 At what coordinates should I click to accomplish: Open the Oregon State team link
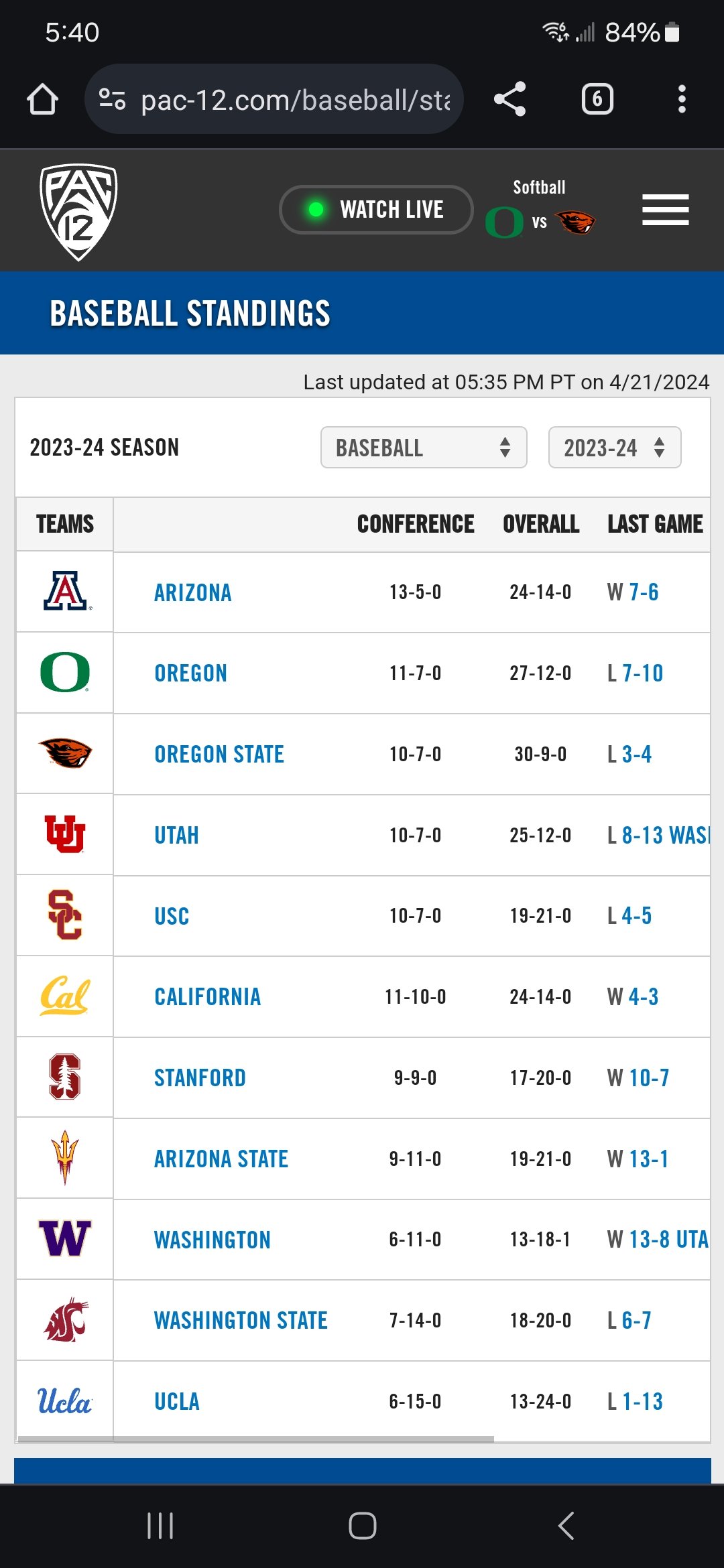click(219, 755)
